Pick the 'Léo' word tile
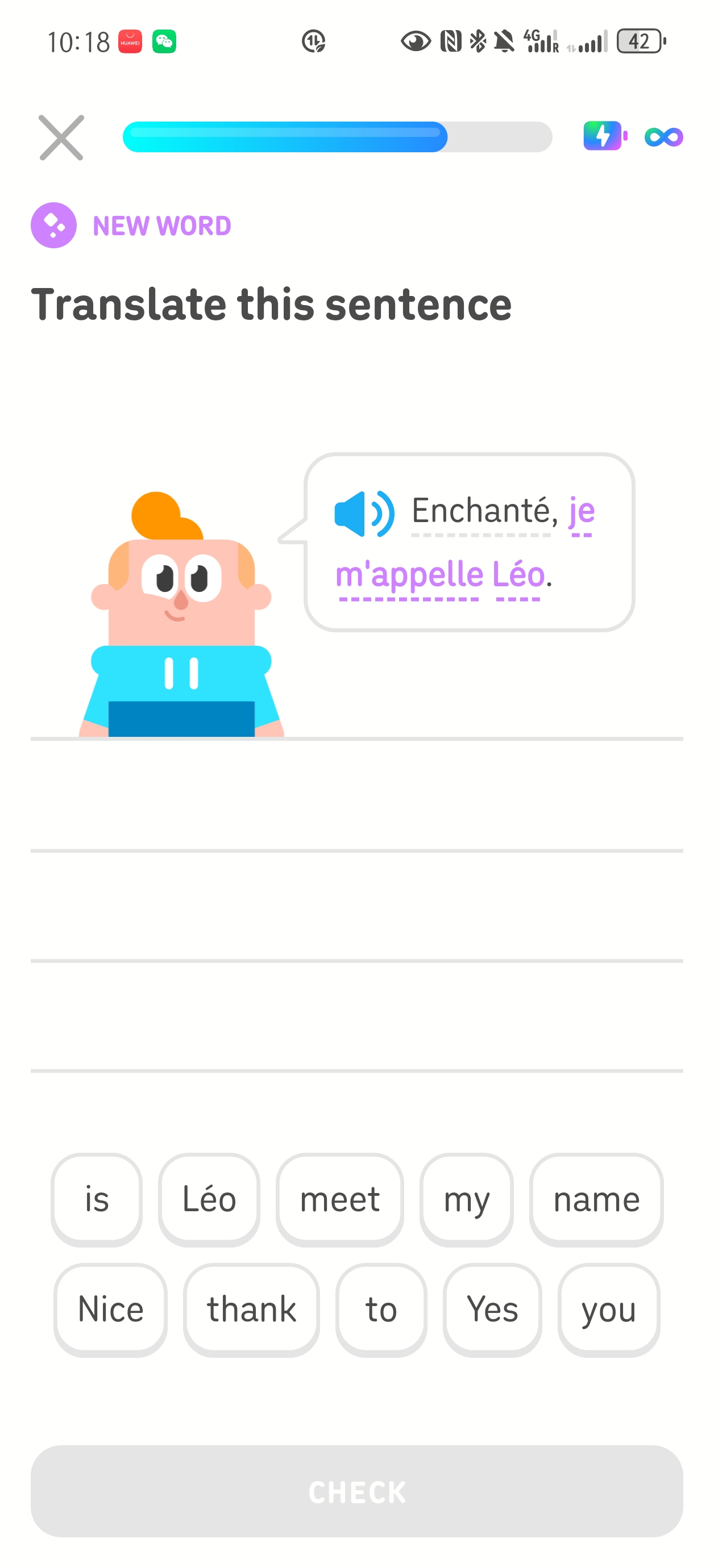This screenshot has width=714, height=1568. click(x=209, y=1200)
